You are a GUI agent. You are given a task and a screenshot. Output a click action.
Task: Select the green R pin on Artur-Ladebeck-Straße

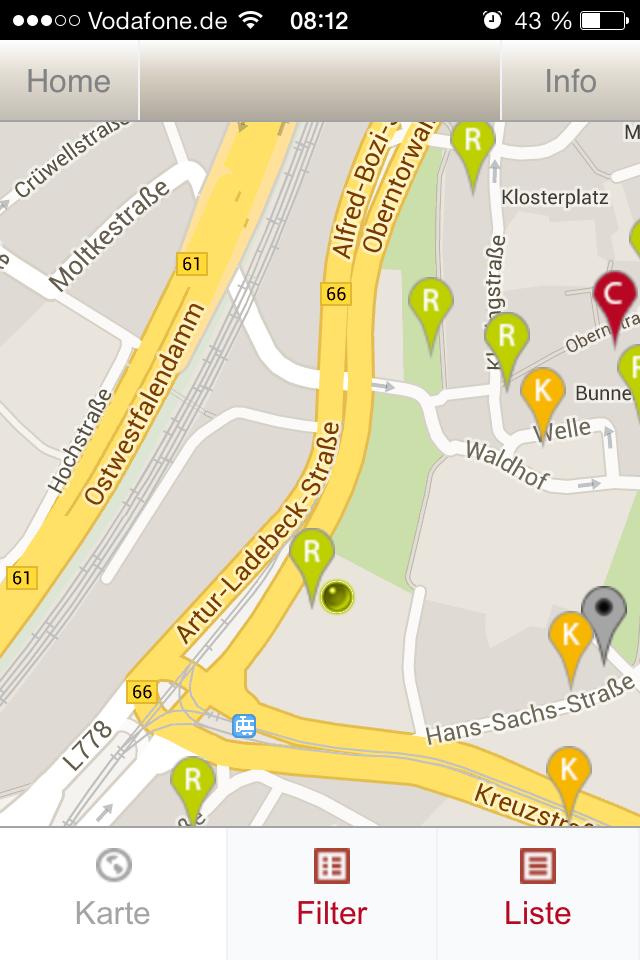coord(311,554)
